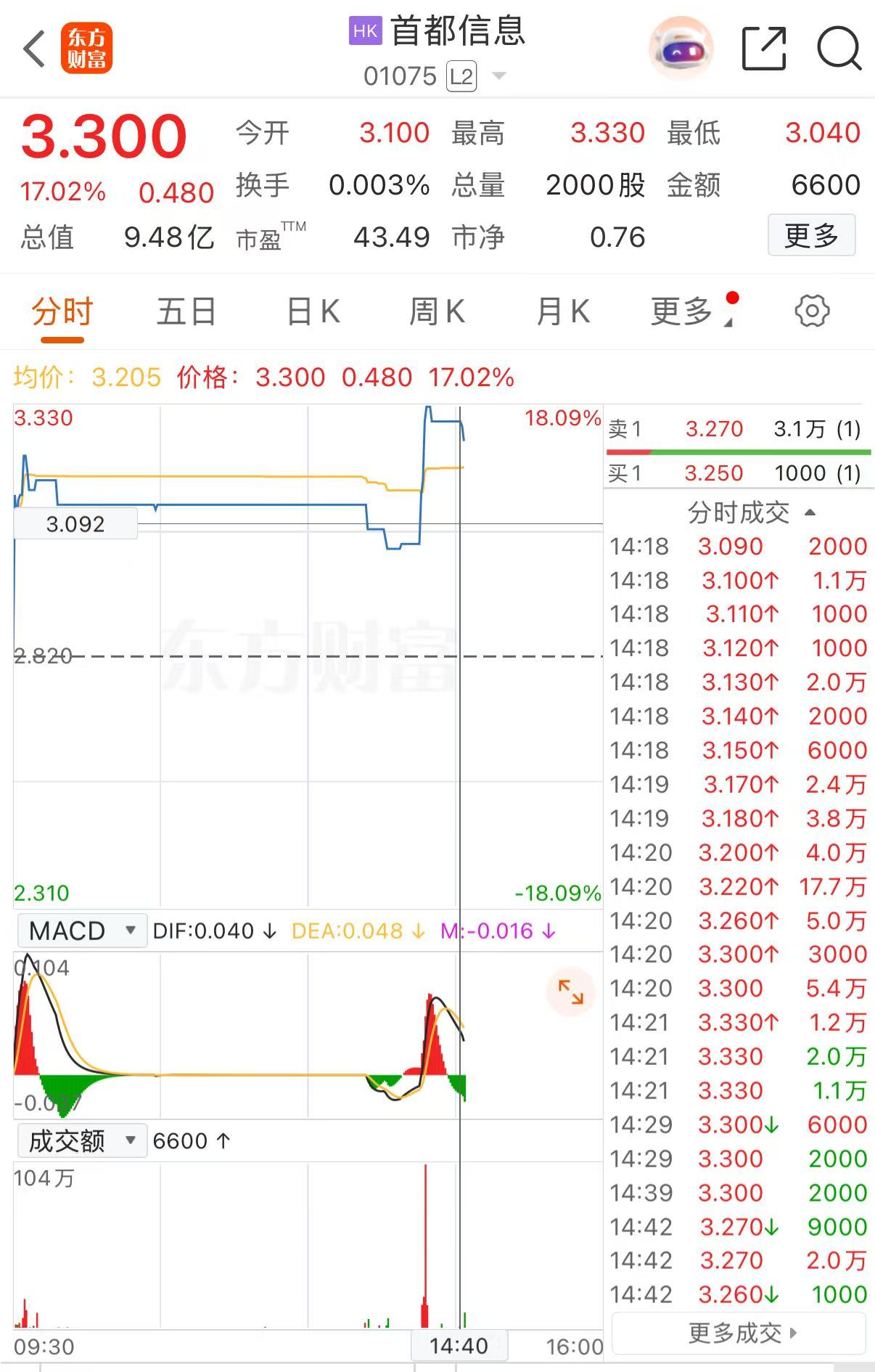This screenshot has width=875, height=1372.
Task: Select the 分时 chart tab
Action: coord(62,312)
